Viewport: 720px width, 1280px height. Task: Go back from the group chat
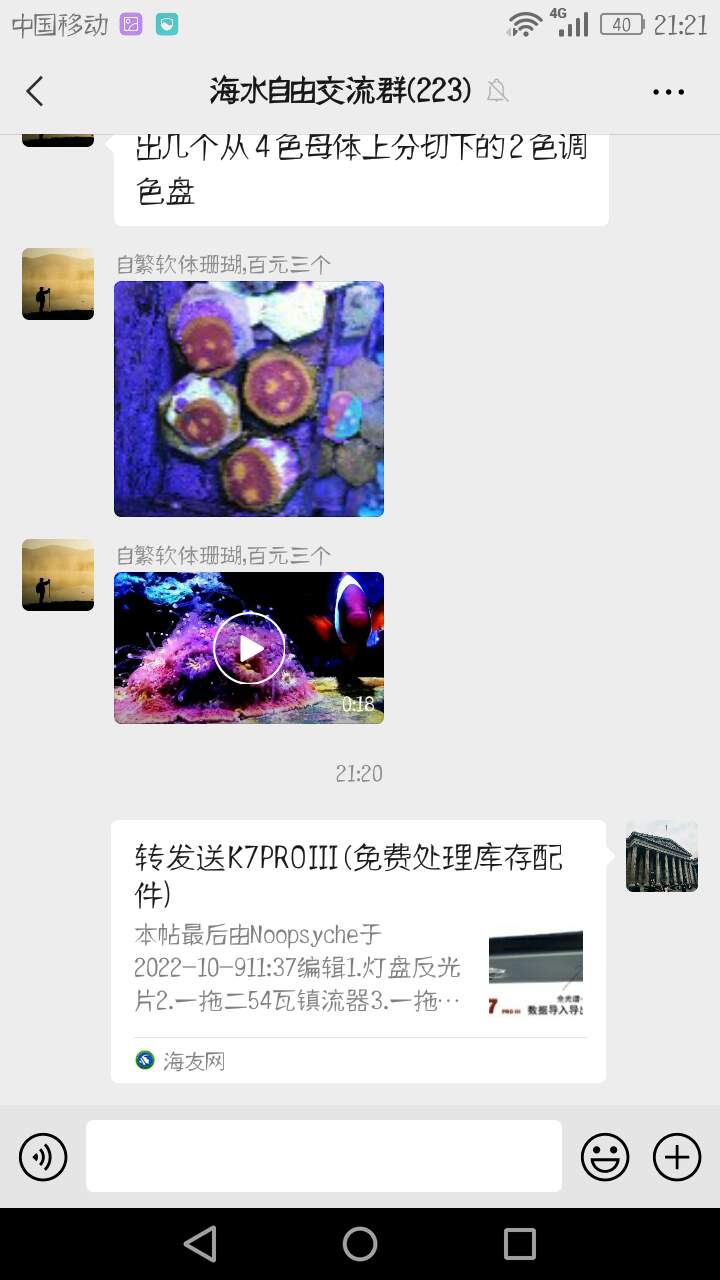pyautogui.click(x=35, y=91)
